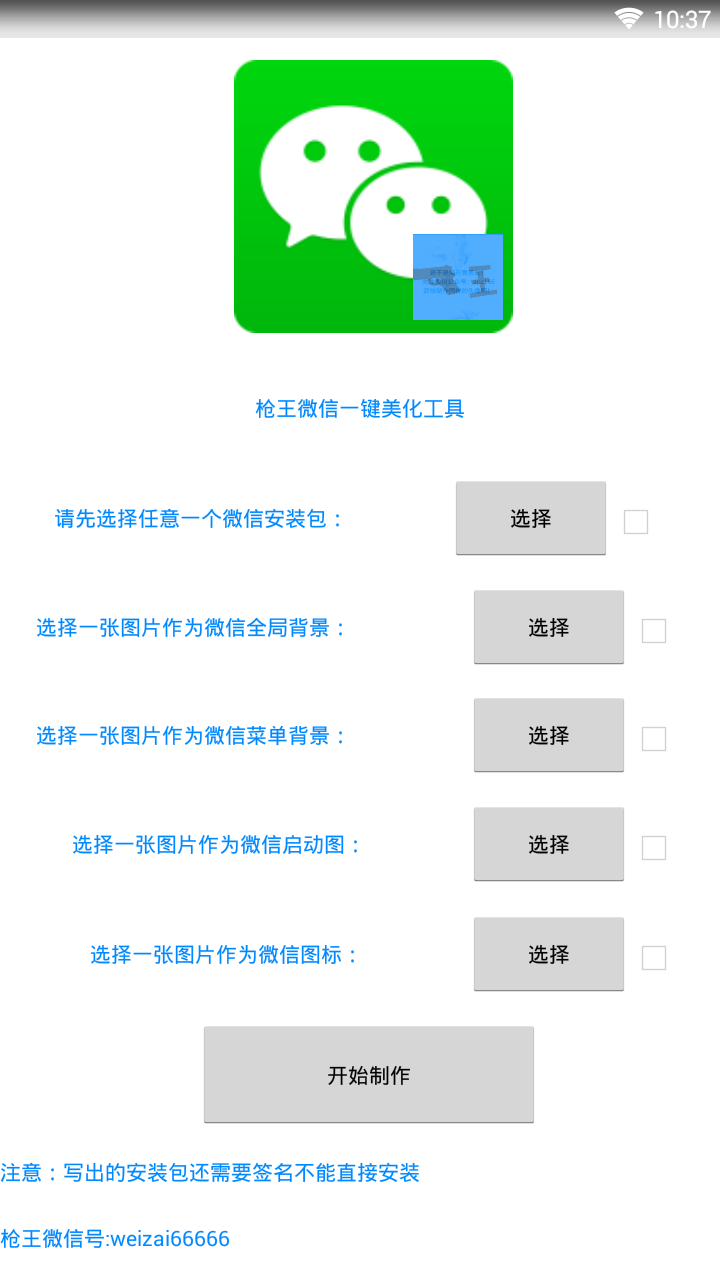720x1280 pixels.
Task: Select 选择 on the 微信图标 row
Action: [x=548, y=954]
